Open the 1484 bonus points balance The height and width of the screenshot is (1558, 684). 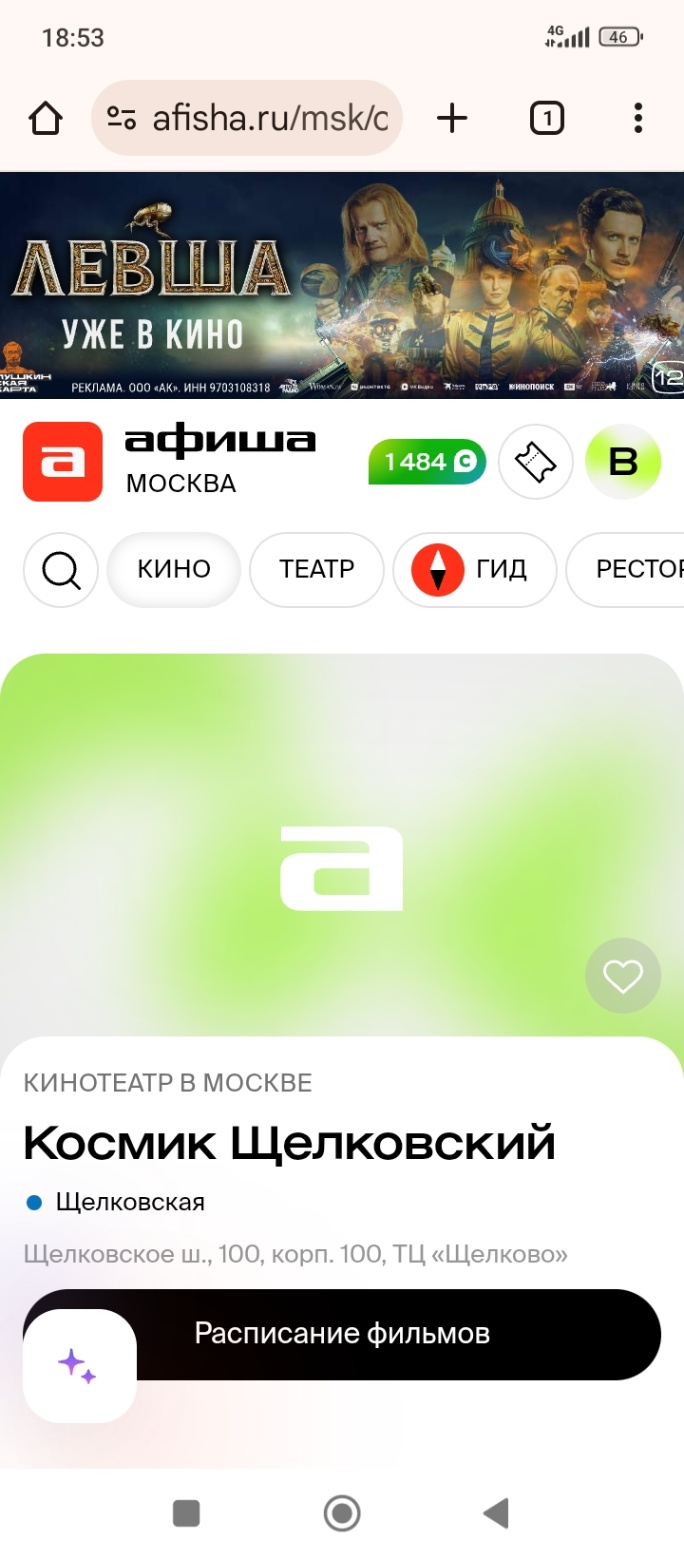(x=427, y=462)
